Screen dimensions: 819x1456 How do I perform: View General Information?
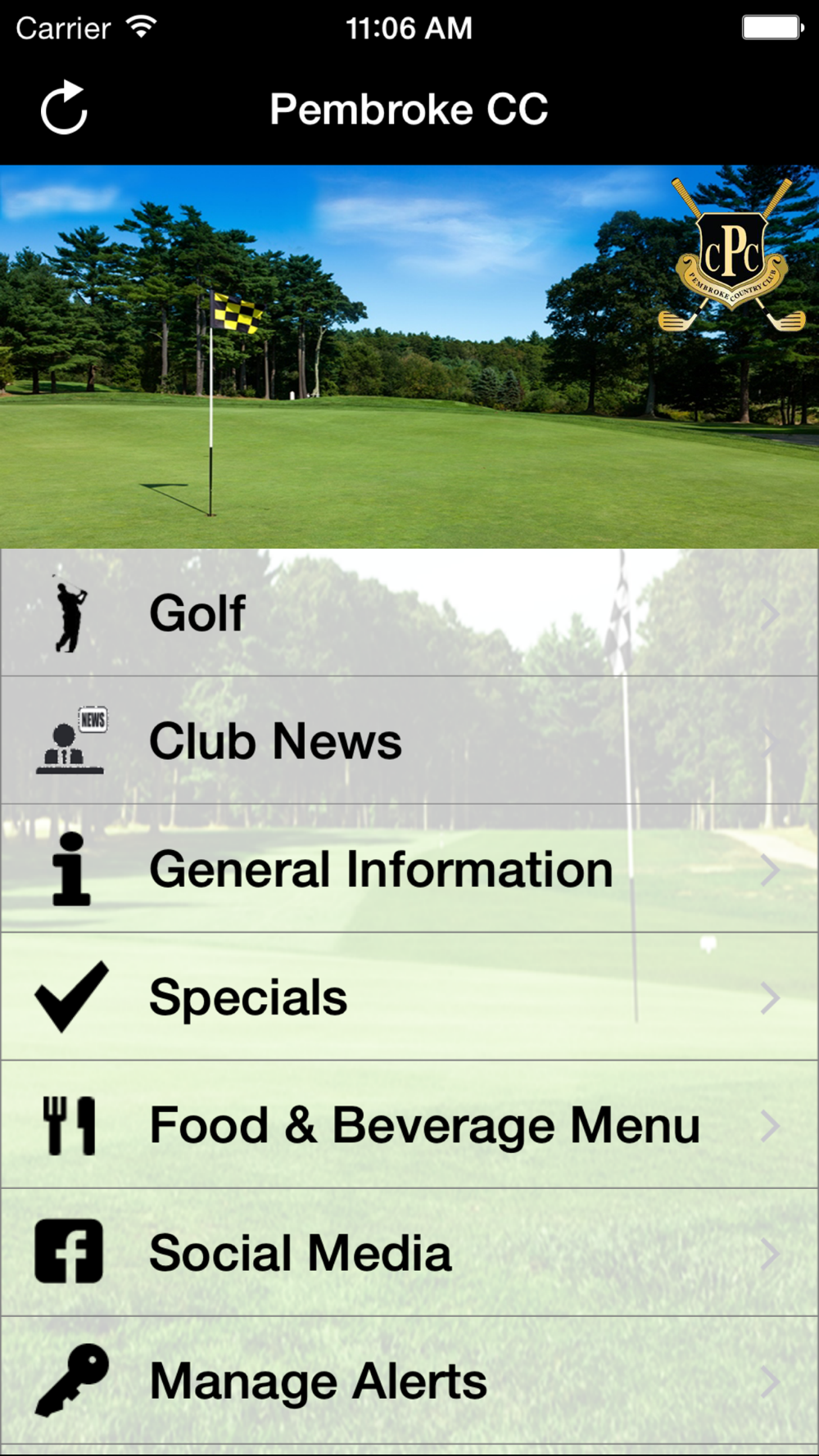409,869
